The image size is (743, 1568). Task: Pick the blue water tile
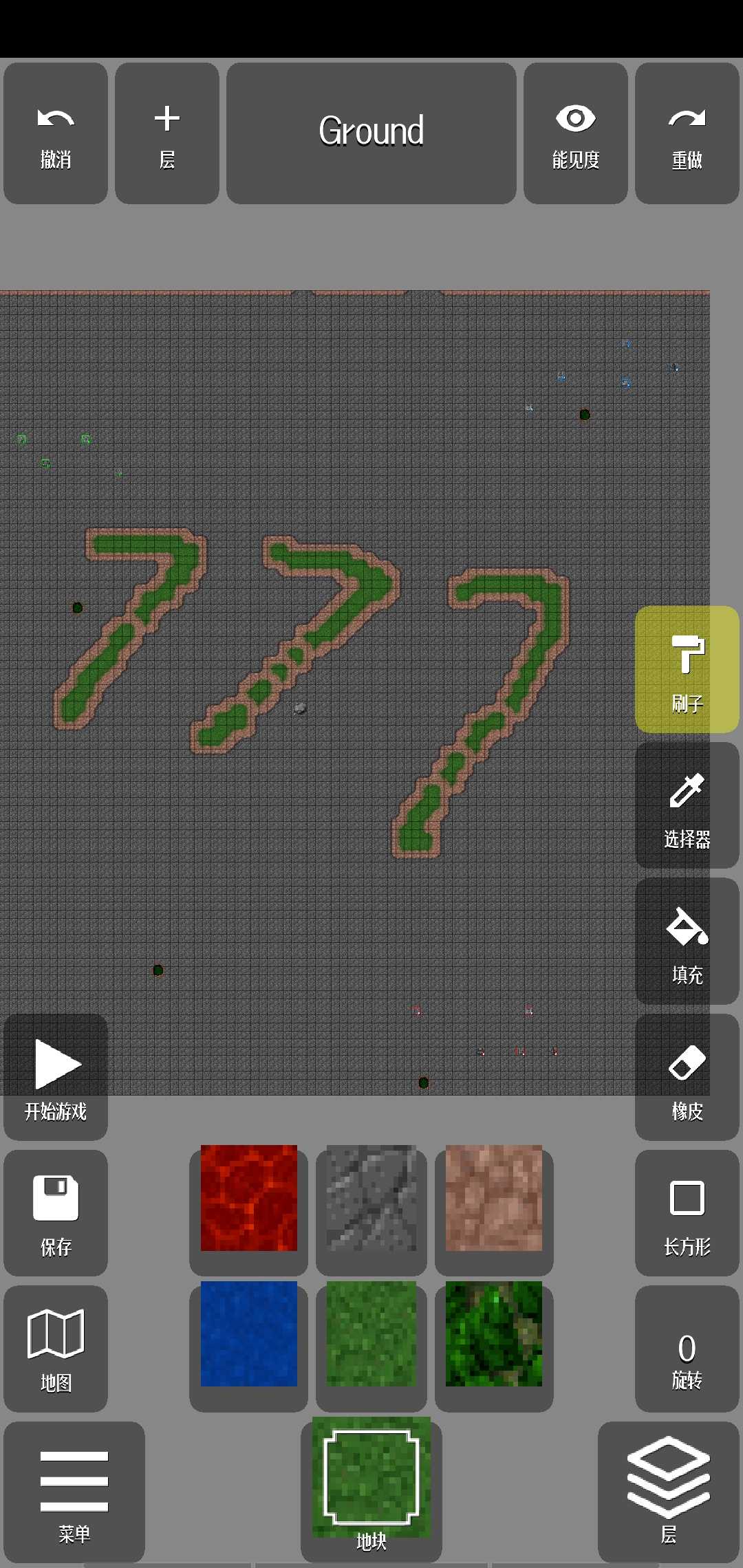pyautogui.click(x=248, y=1334)
